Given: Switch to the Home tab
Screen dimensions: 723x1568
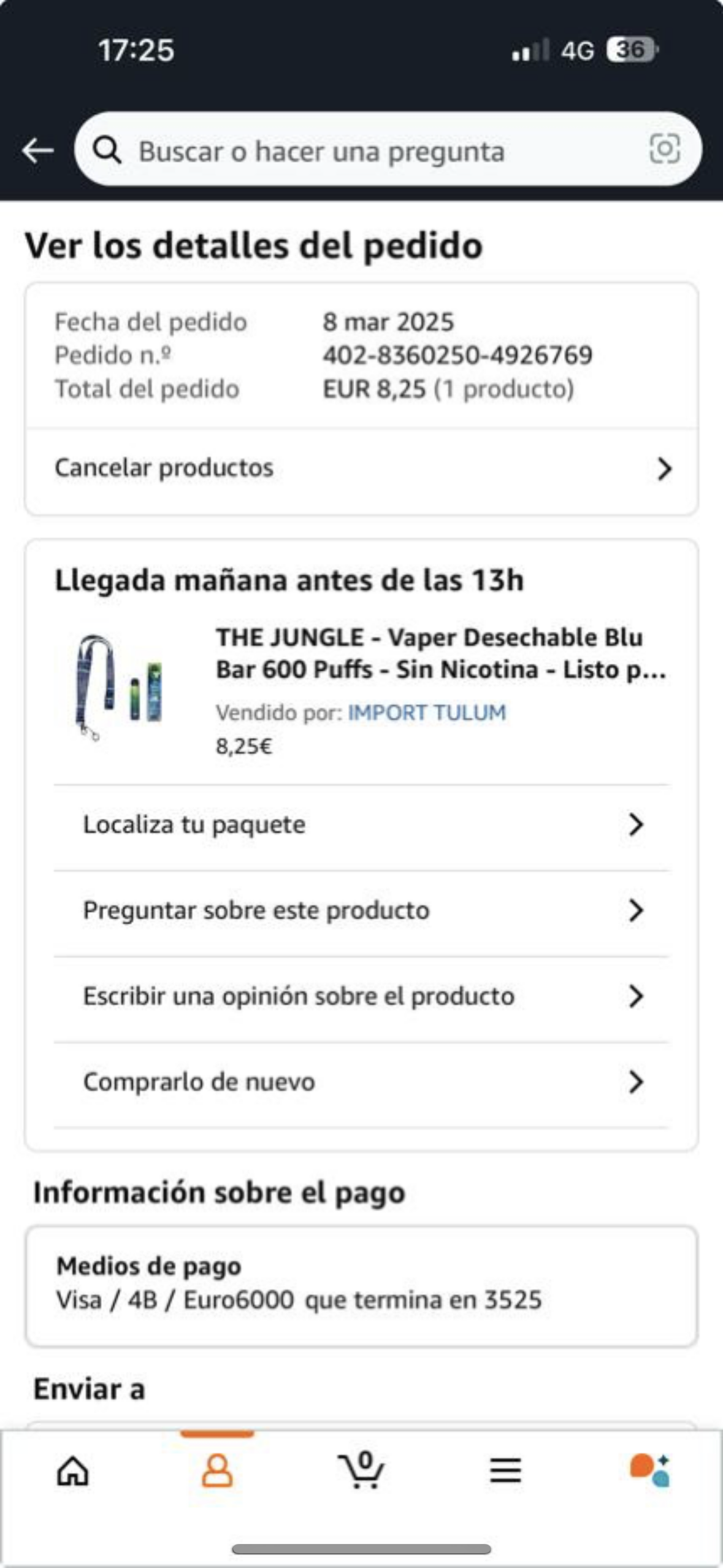Looking at the screenshot, I should pos(73,1471).
